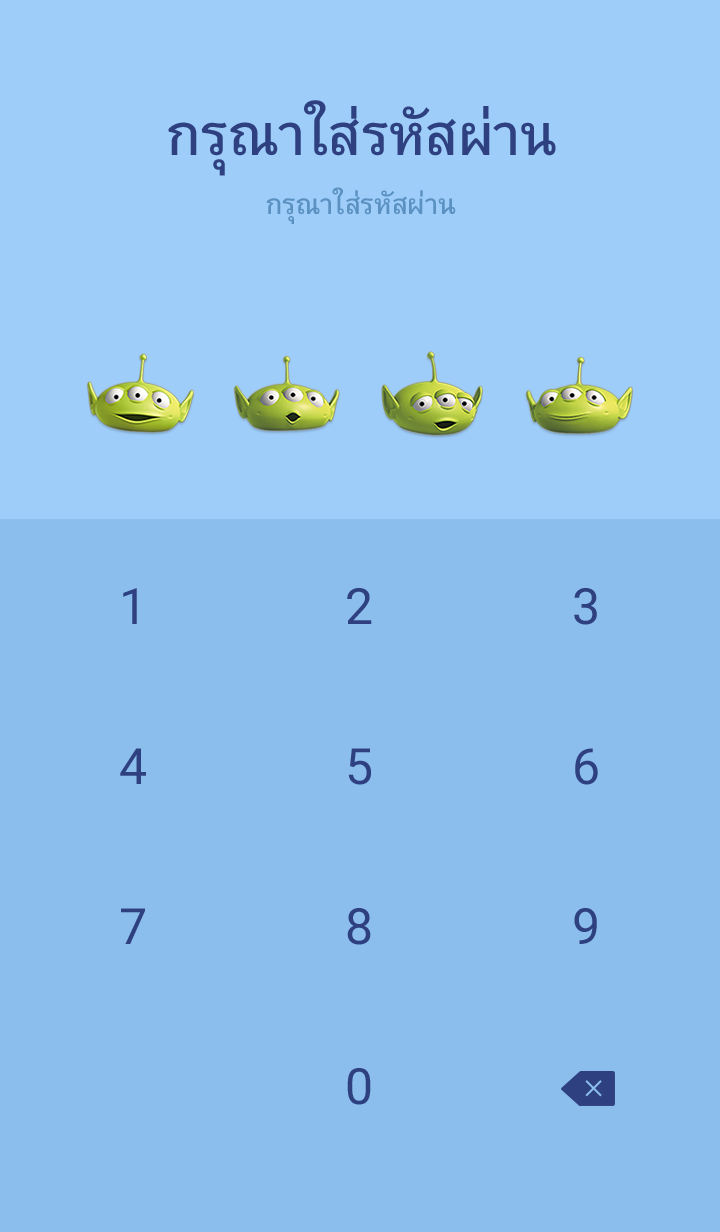Enter digit 2 on the passcode keypad

(x=359, y=607)
